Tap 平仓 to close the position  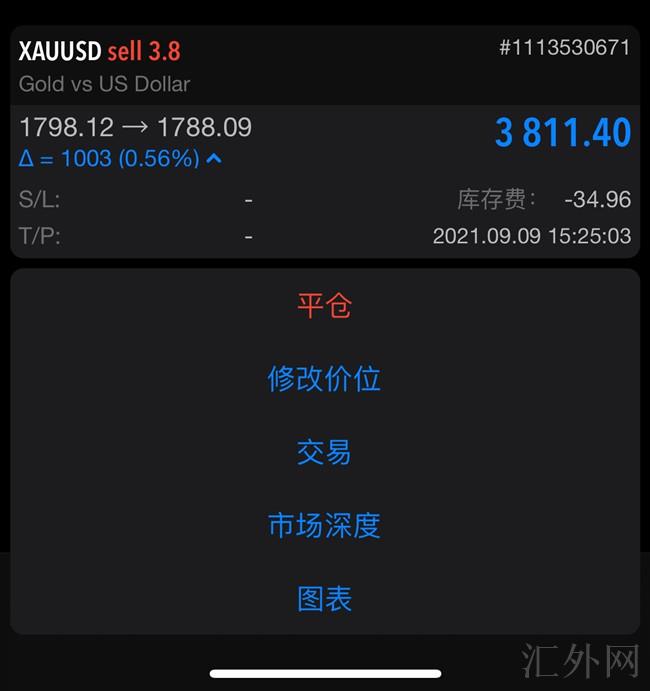pos(324,306)
